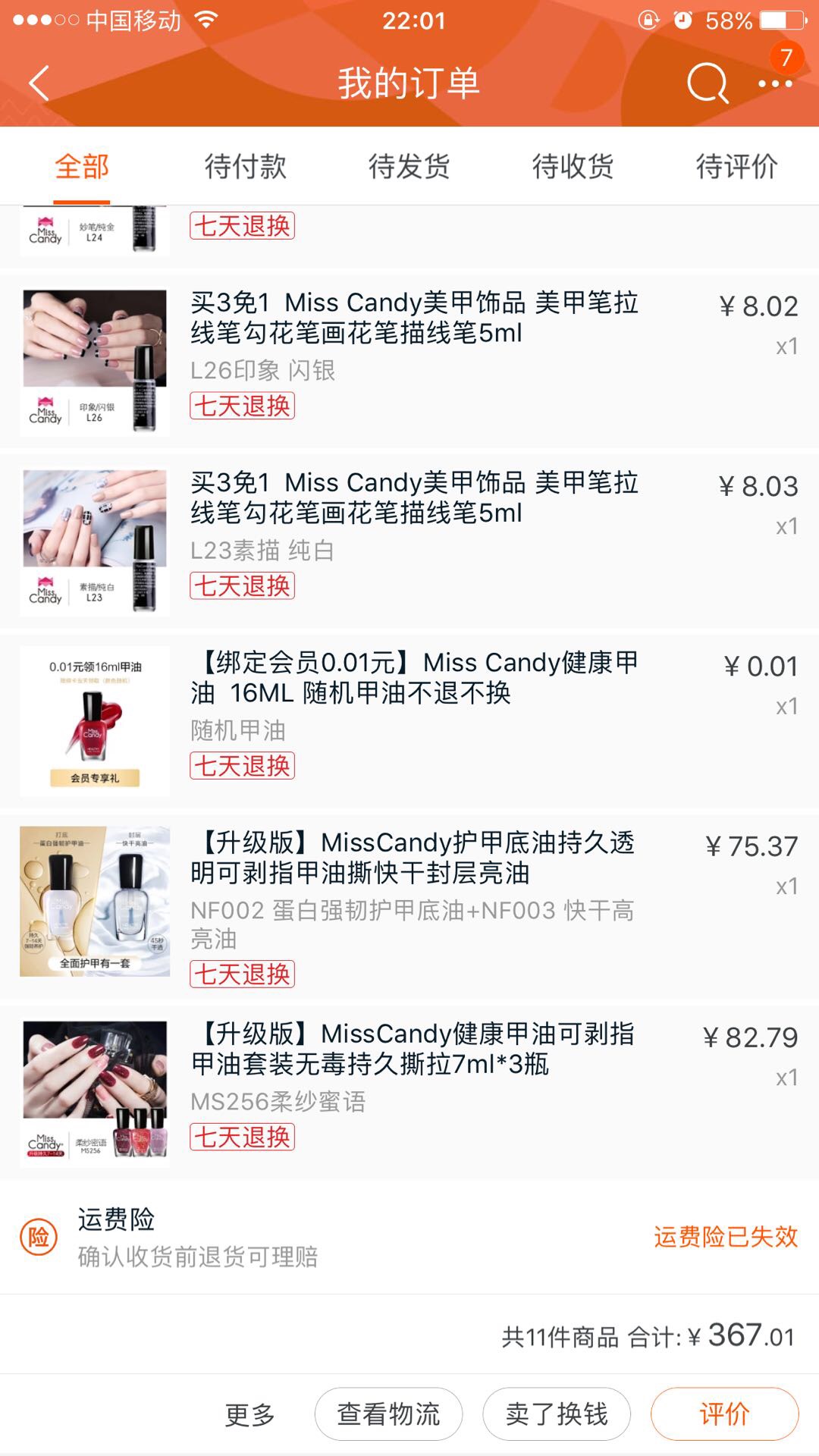Select the 全部 tab
This screenshot has height=1456, width=819.
click(82, 166)
